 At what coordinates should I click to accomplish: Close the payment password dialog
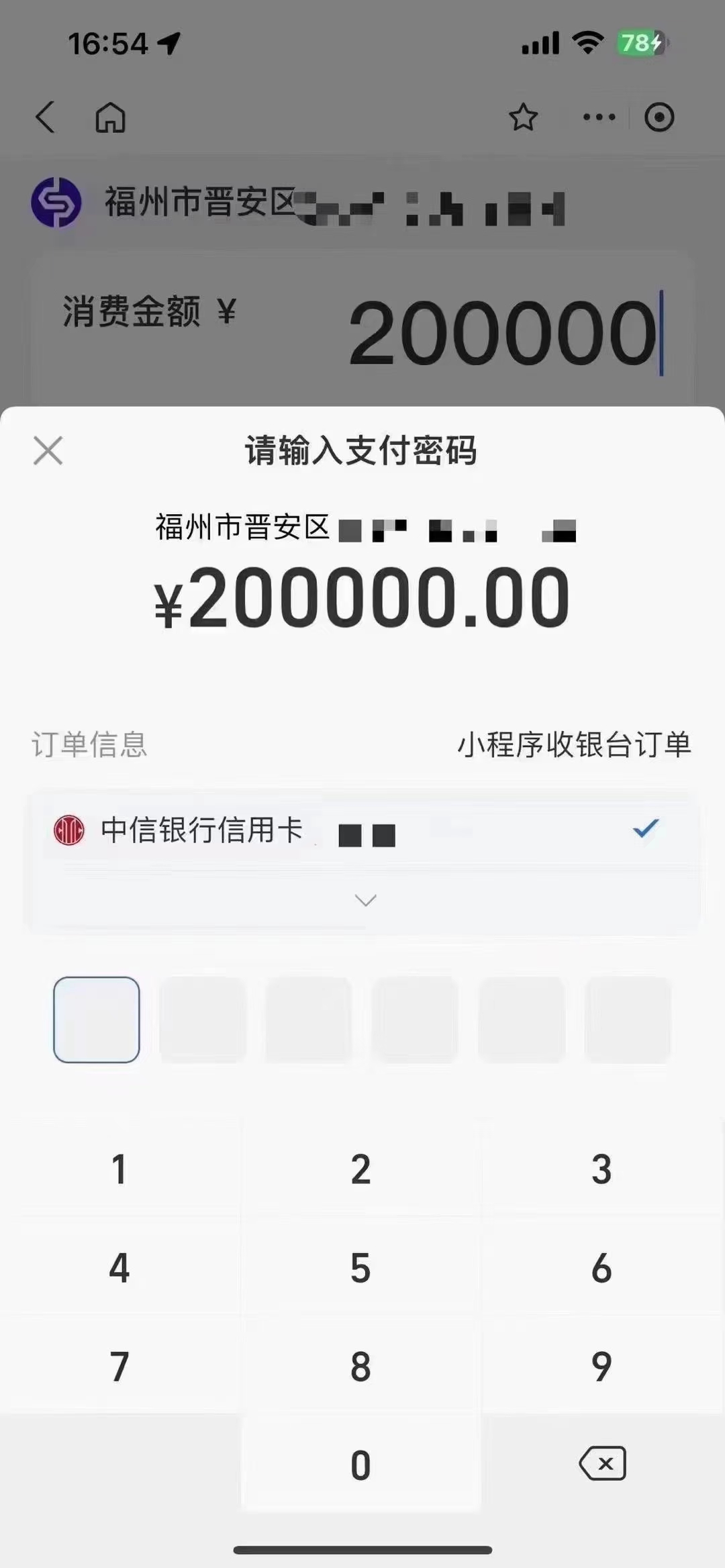(48, 450)
